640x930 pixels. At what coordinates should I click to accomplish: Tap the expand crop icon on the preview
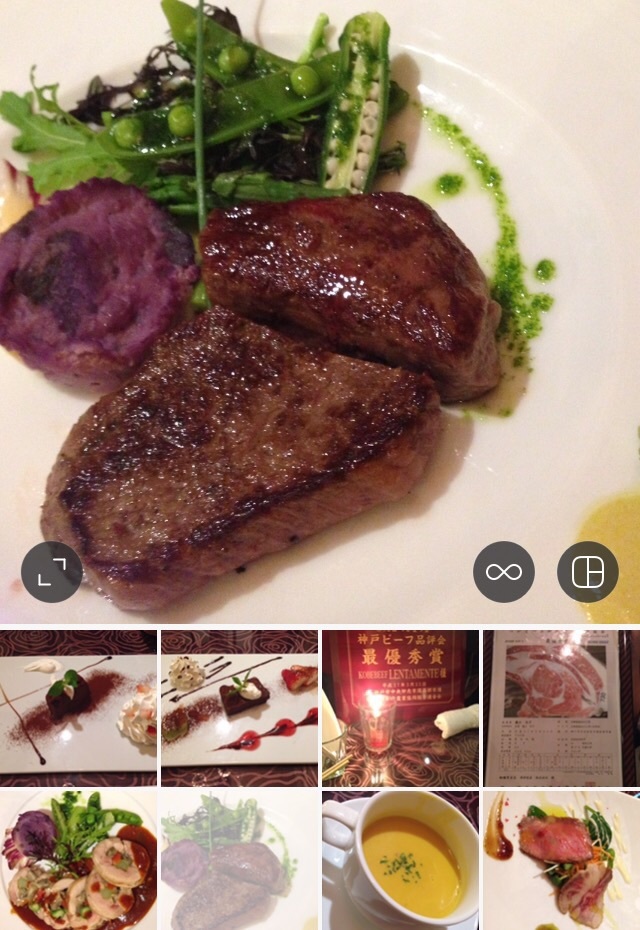(51, 572)
